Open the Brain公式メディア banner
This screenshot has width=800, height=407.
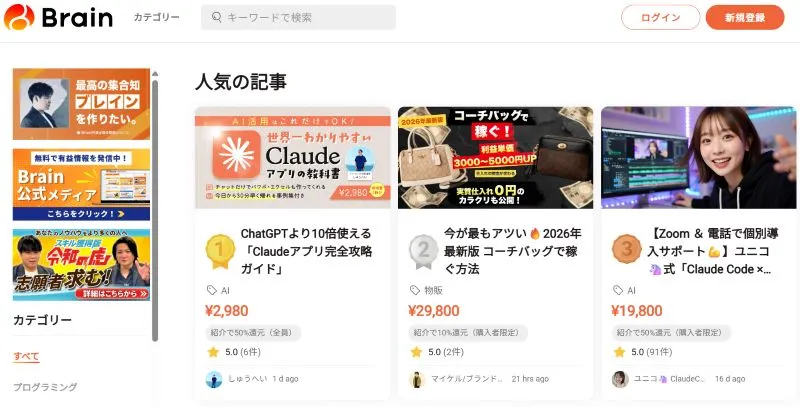point(81,185)
